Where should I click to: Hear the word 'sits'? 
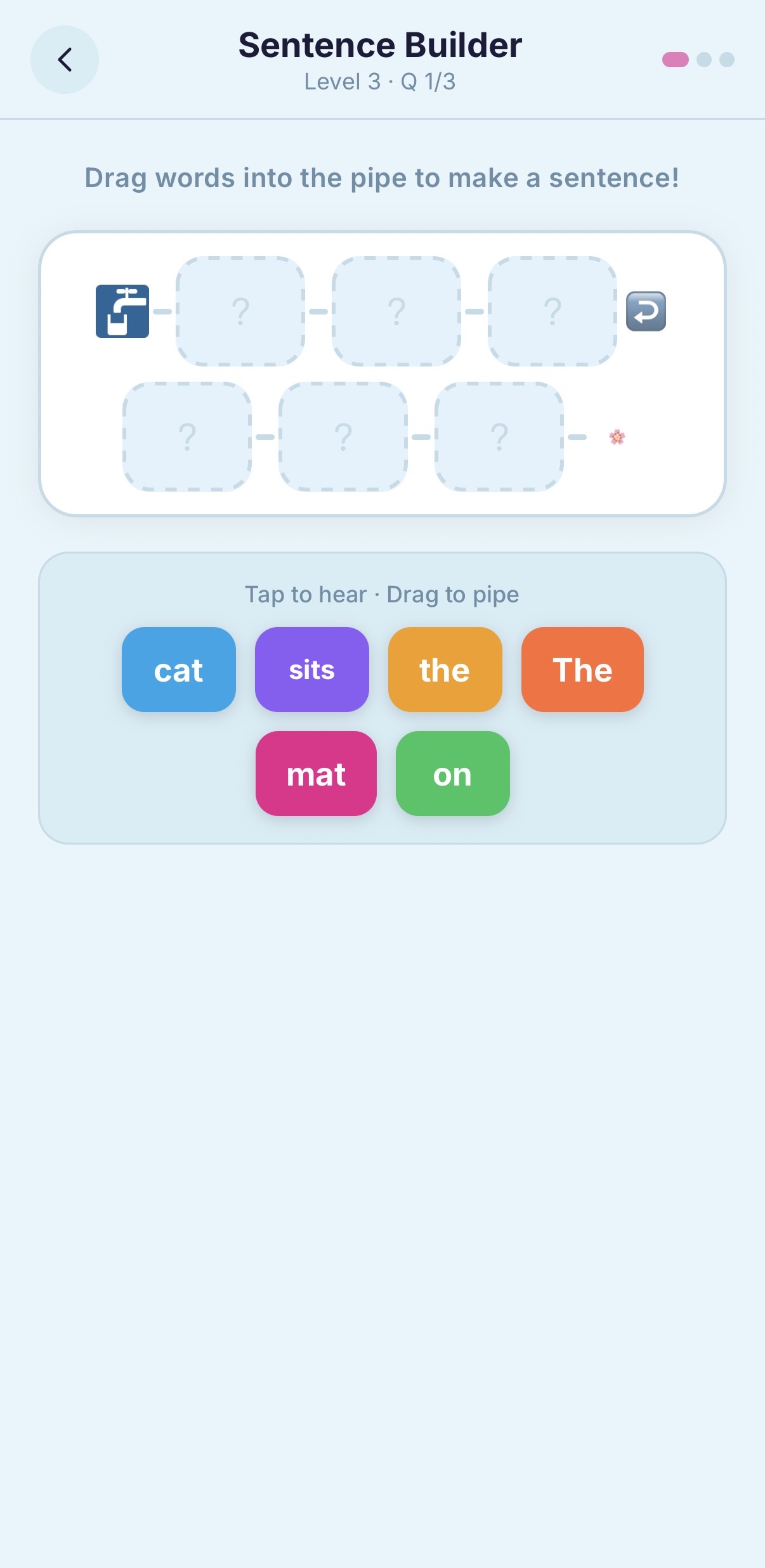pos(312,670)
